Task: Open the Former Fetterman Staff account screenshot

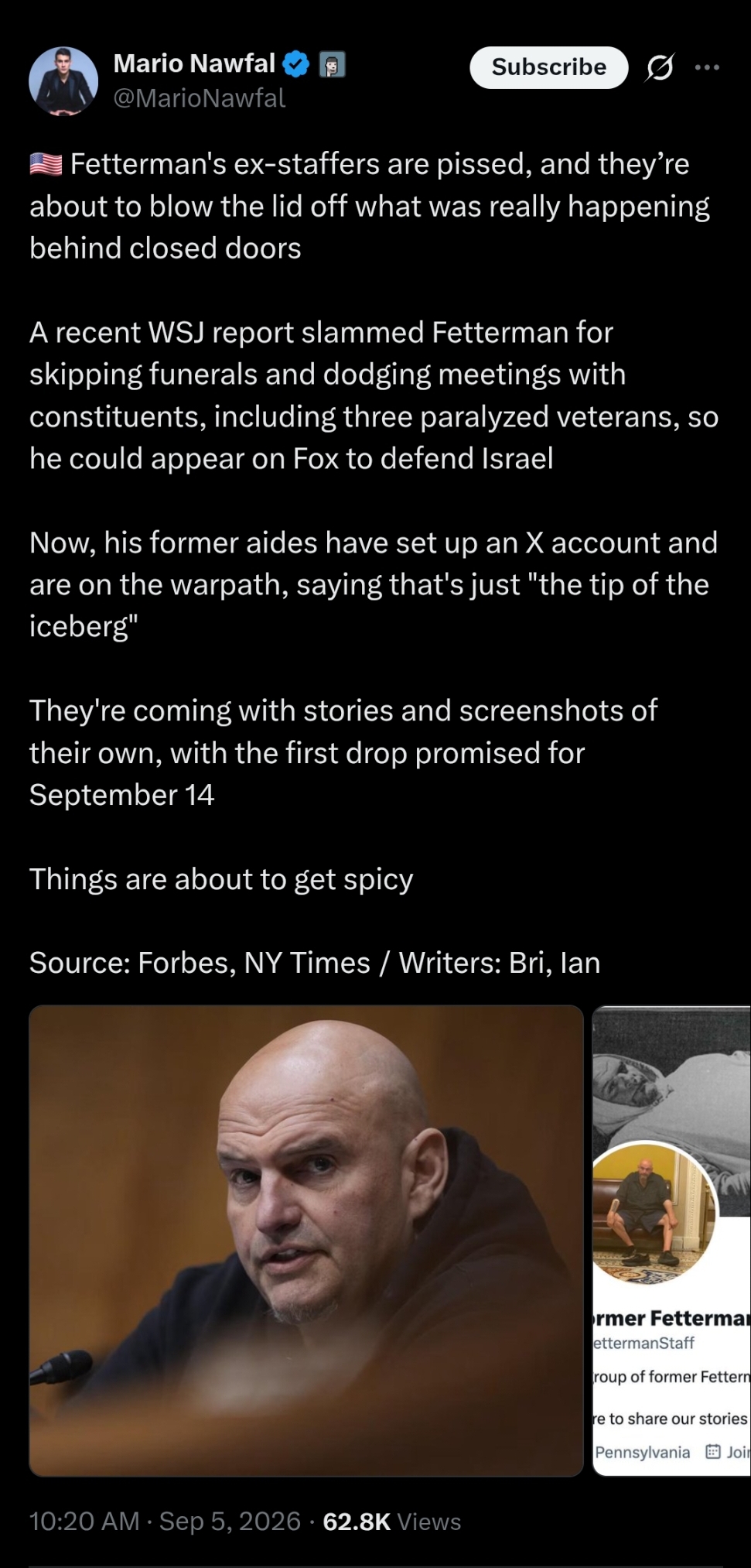Action: (x=671, y=1241)
